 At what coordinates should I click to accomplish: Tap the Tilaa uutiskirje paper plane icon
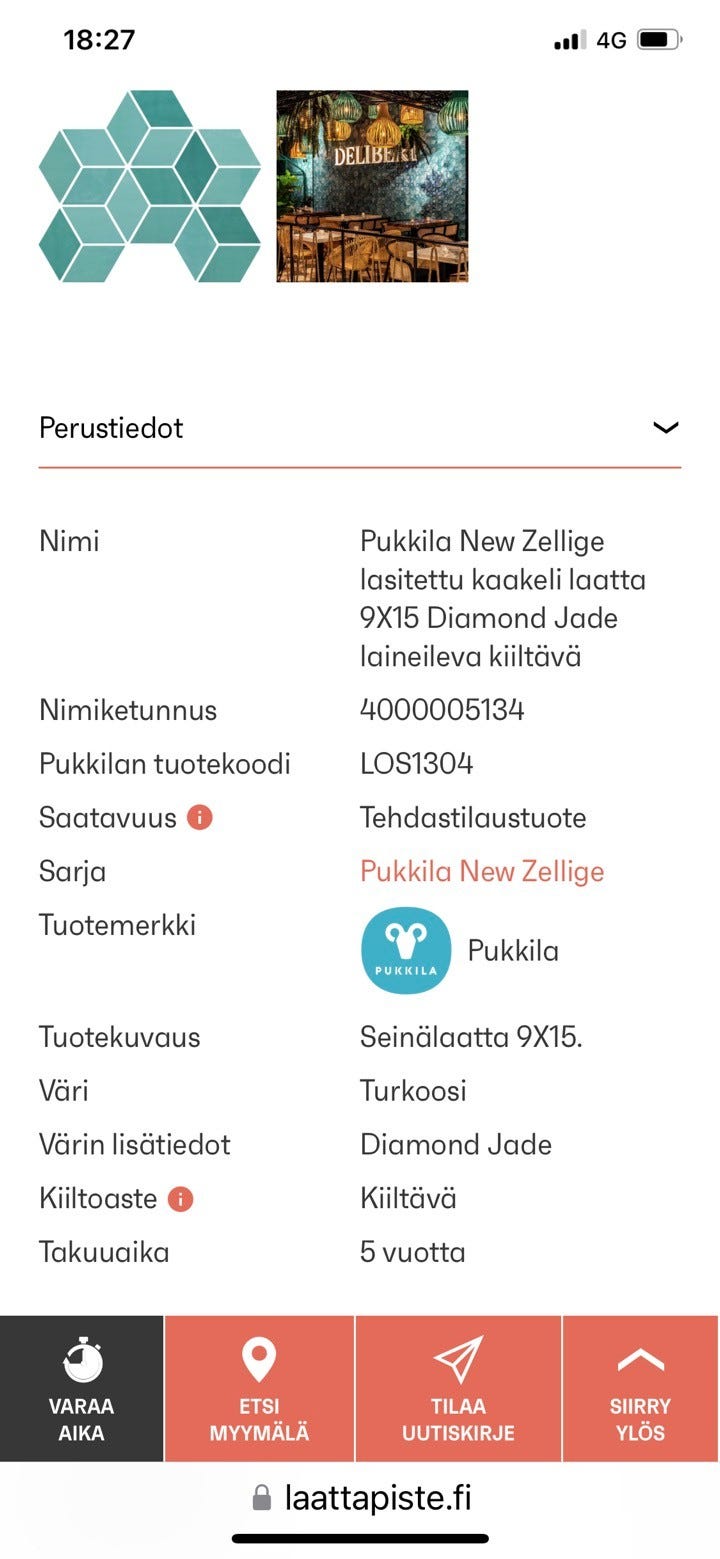tap(458, 1358)
